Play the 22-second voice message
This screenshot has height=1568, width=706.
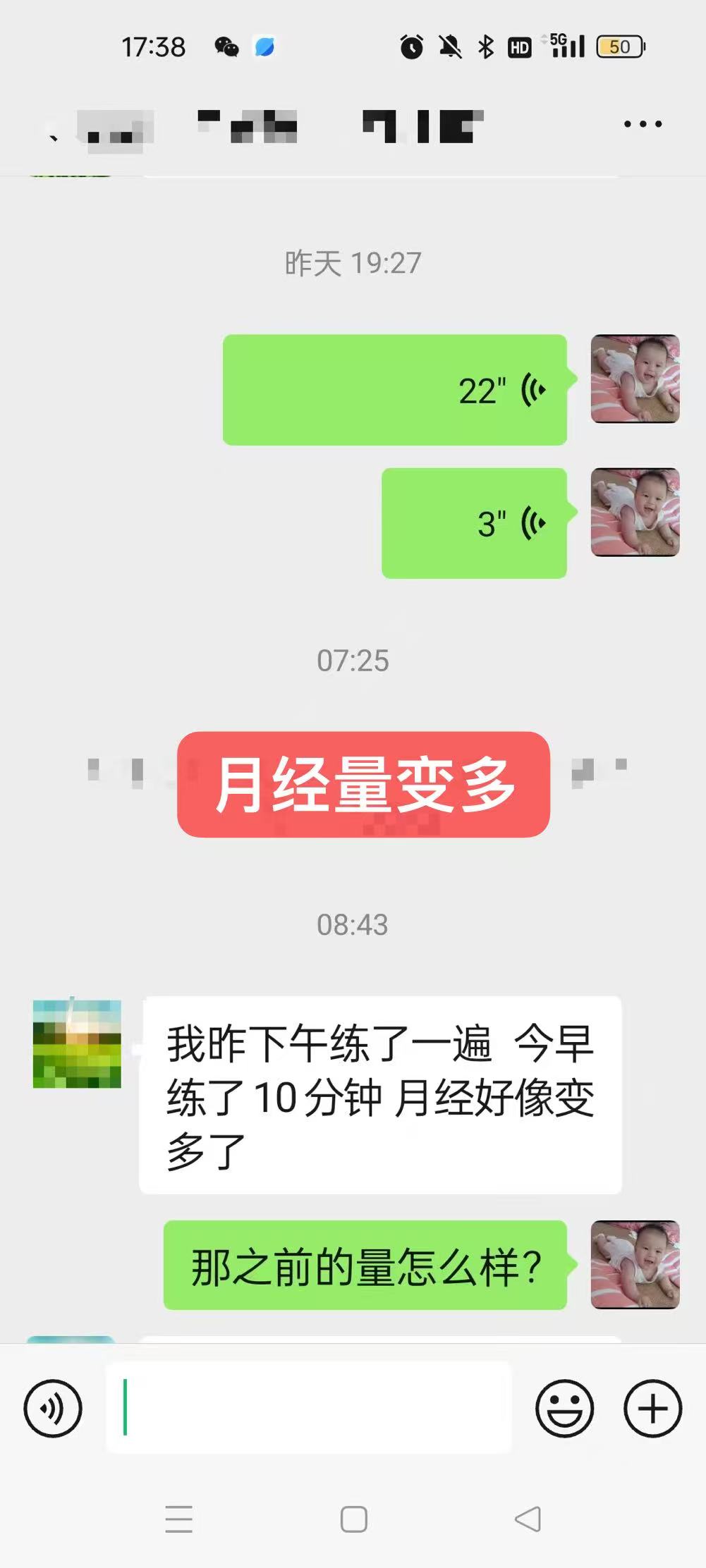tap(395, 390)
